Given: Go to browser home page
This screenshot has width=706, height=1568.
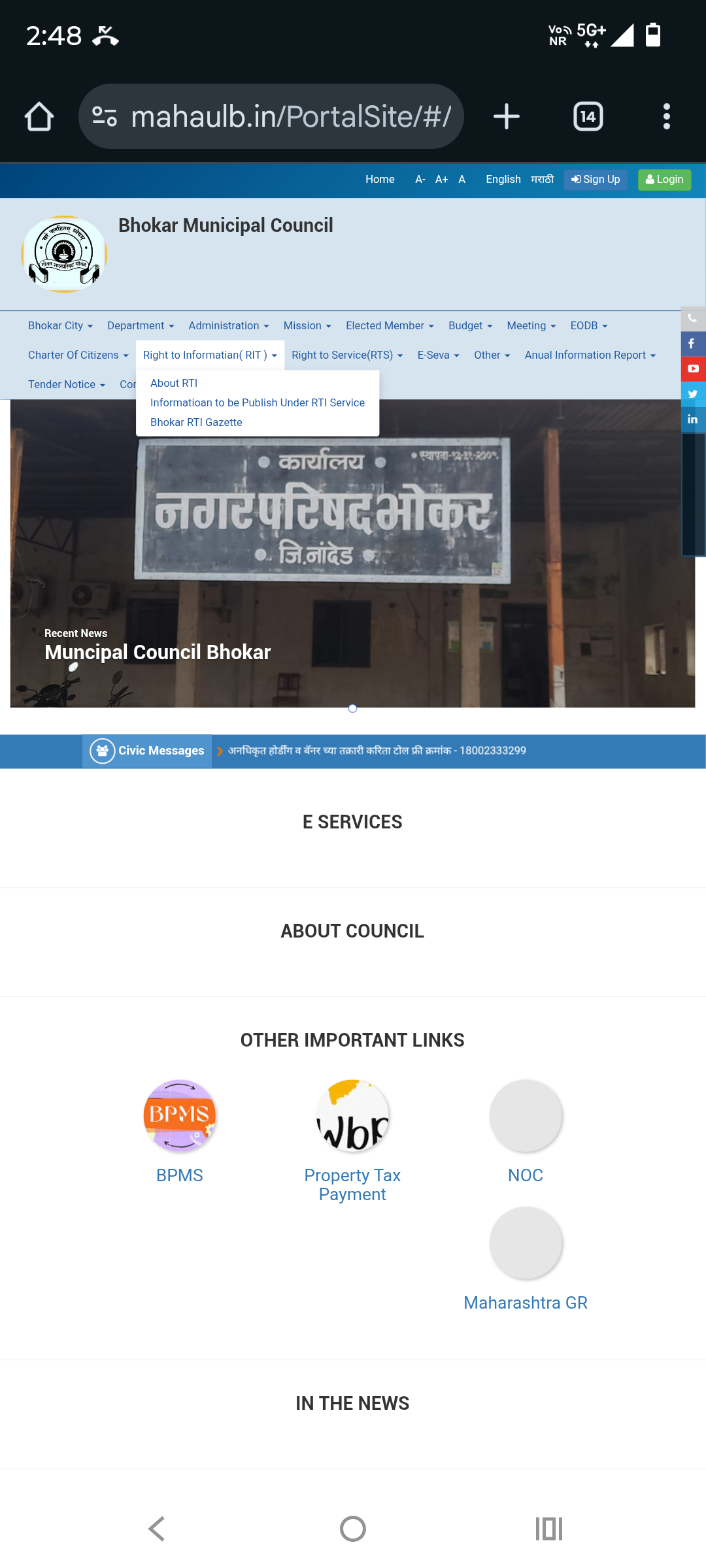Looking at the screenshot, I should tap(39, 117).
